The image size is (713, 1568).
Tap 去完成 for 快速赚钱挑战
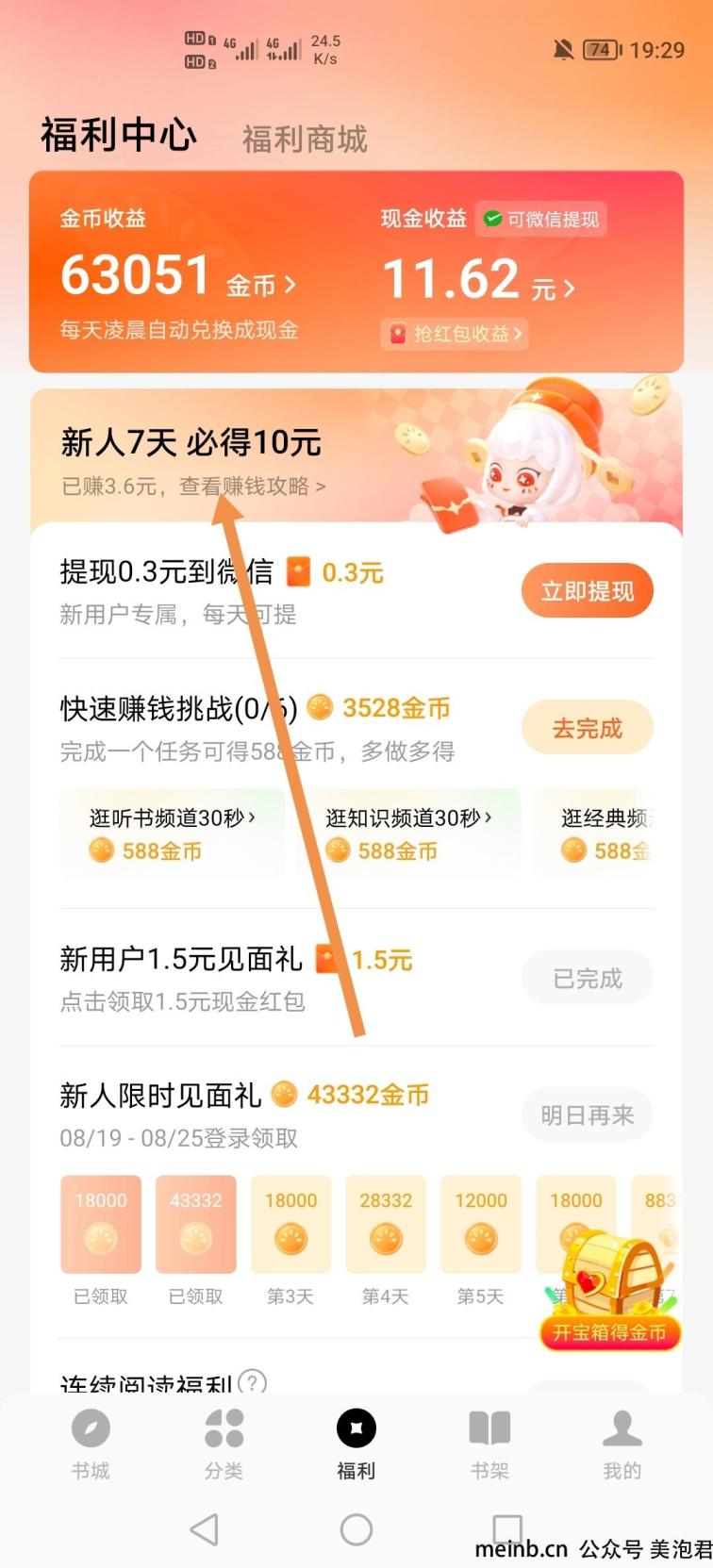pos(587,728)
